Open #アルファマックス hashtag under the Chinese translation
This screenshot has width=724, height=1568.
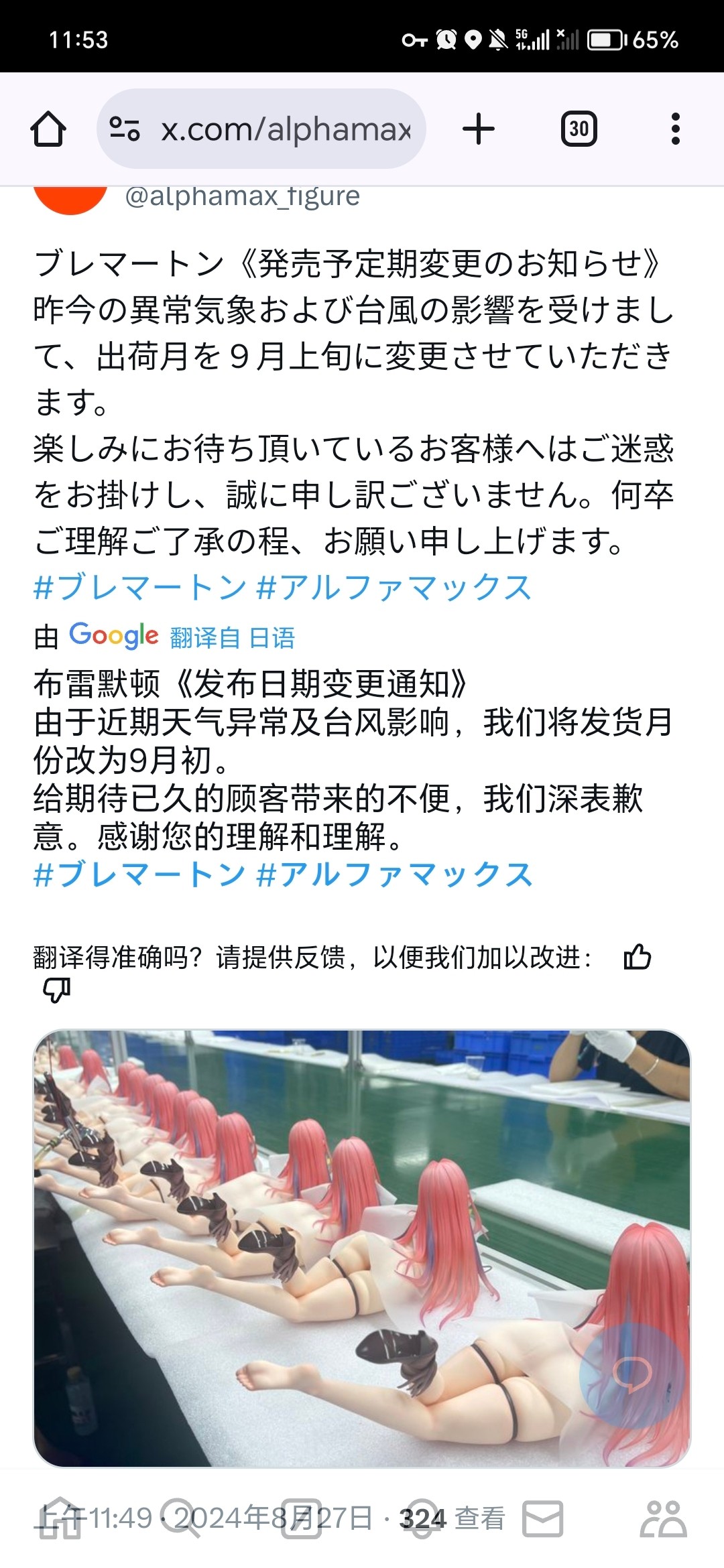pyautogui.click(x=394, y=875)
